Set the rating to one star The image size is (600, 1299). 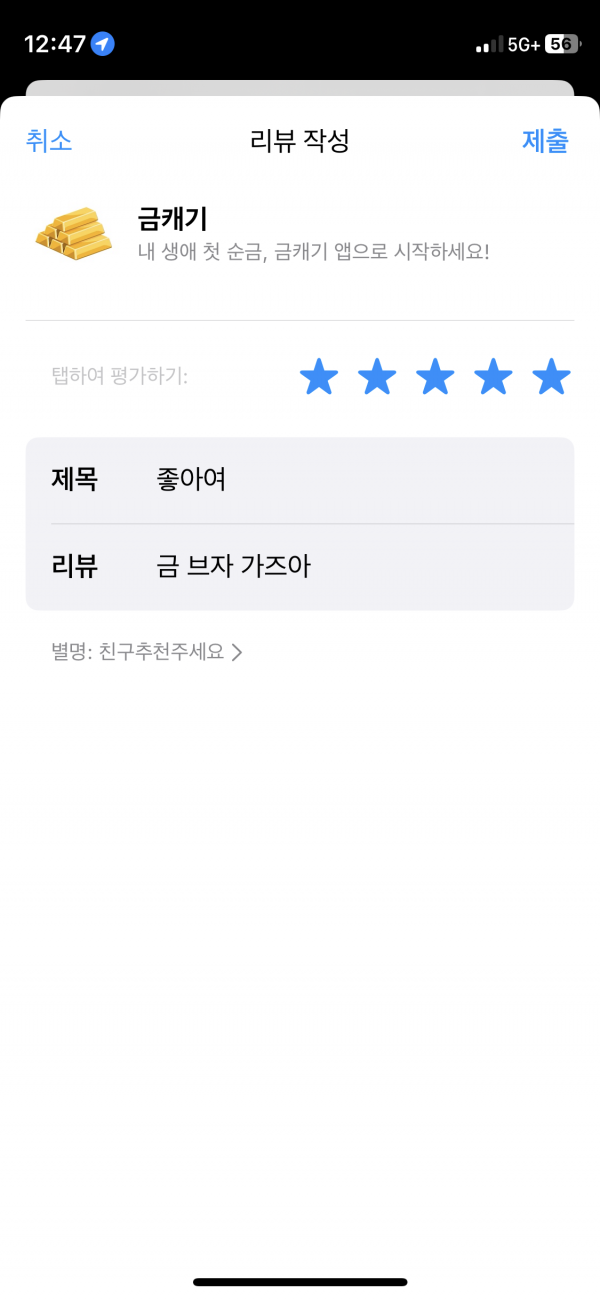(319, 378)
